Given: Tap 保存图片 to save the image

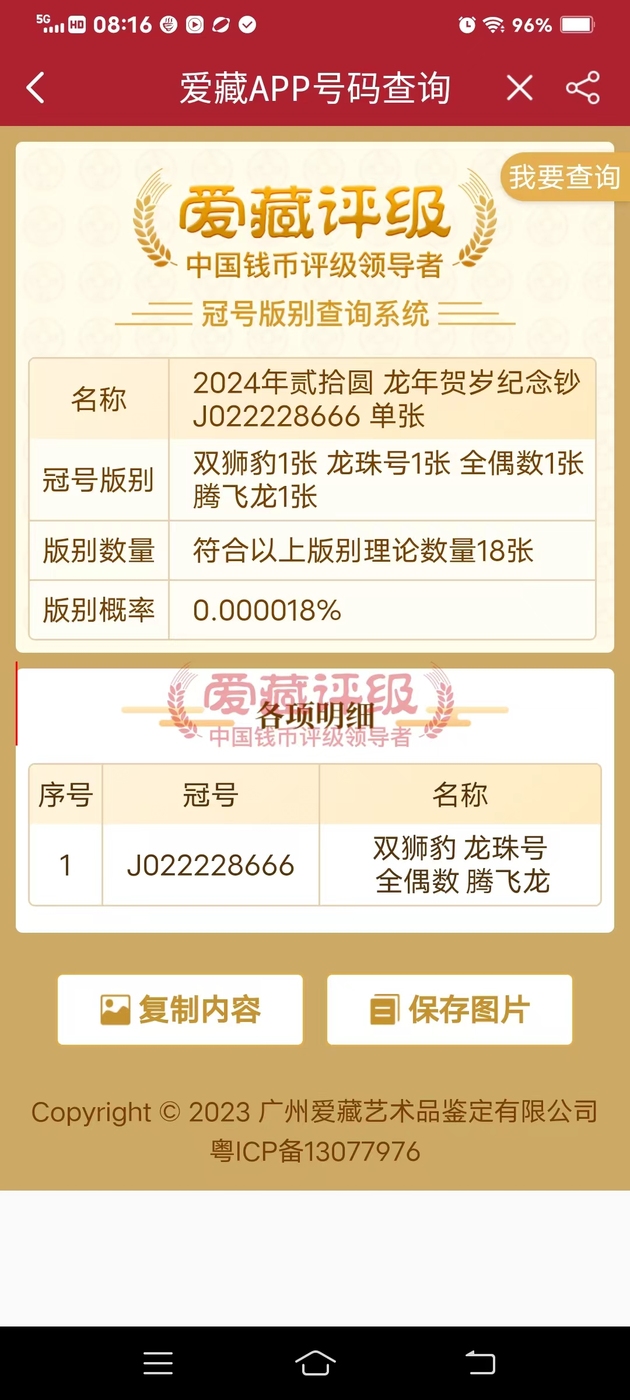Looking at the screenshot, I should point(449,1010).
